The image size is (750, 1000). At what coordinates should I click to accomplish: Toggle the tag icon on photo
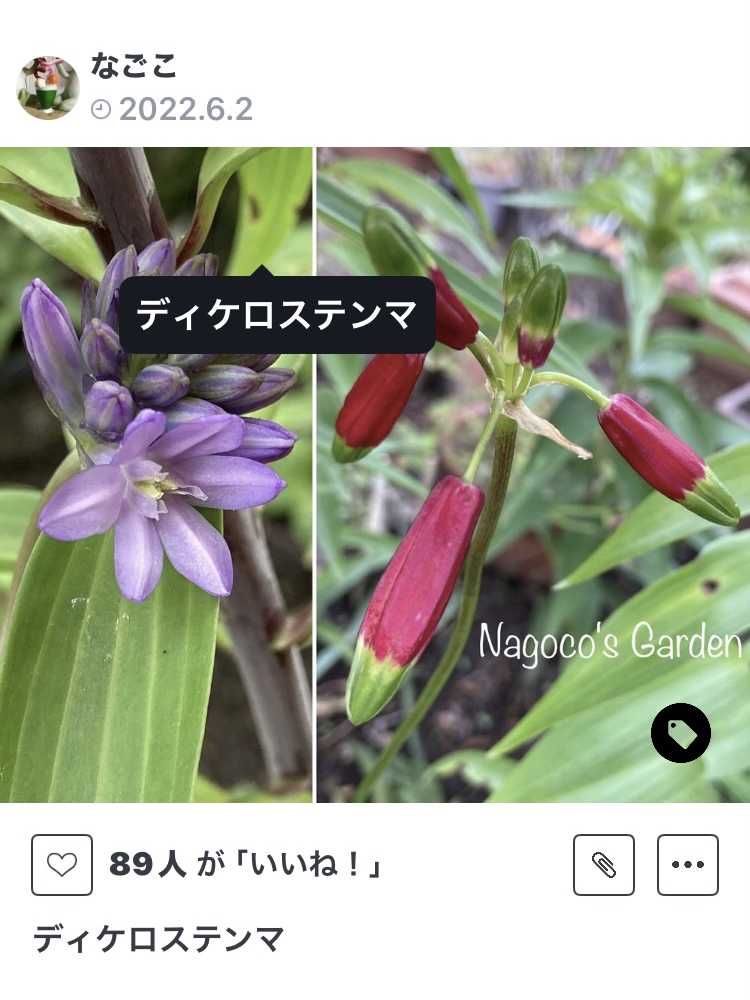point(681,734)
